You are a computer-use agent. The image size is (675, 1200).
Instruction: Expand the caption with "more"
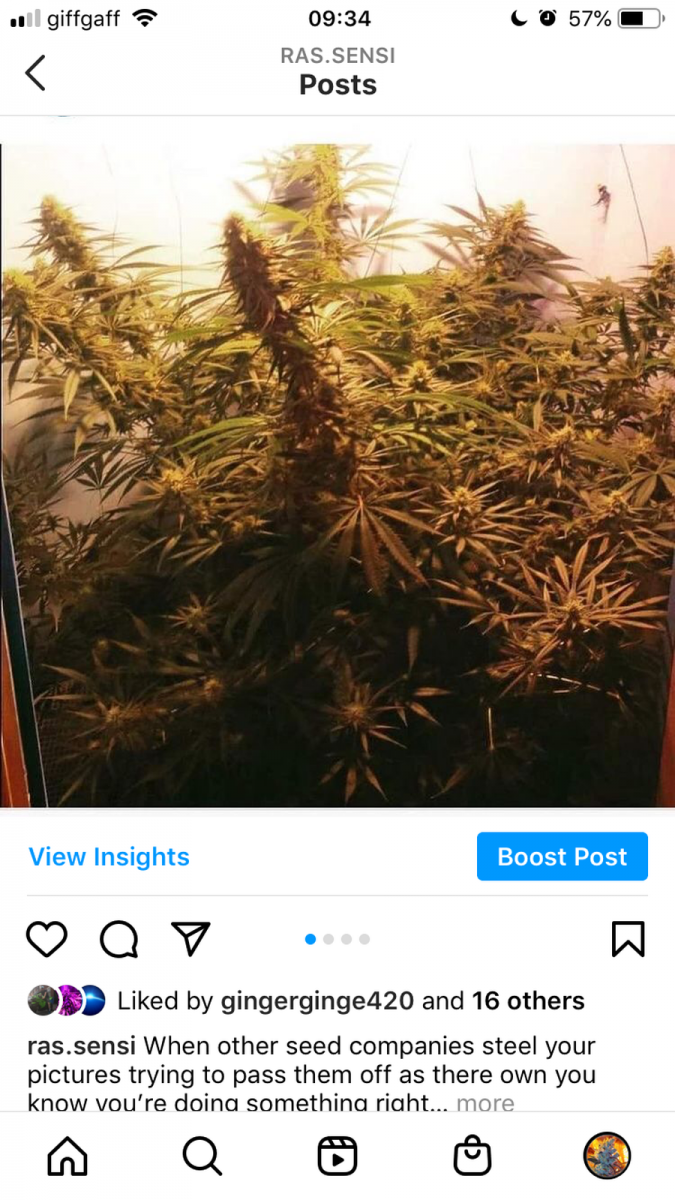coord(485,1103)
